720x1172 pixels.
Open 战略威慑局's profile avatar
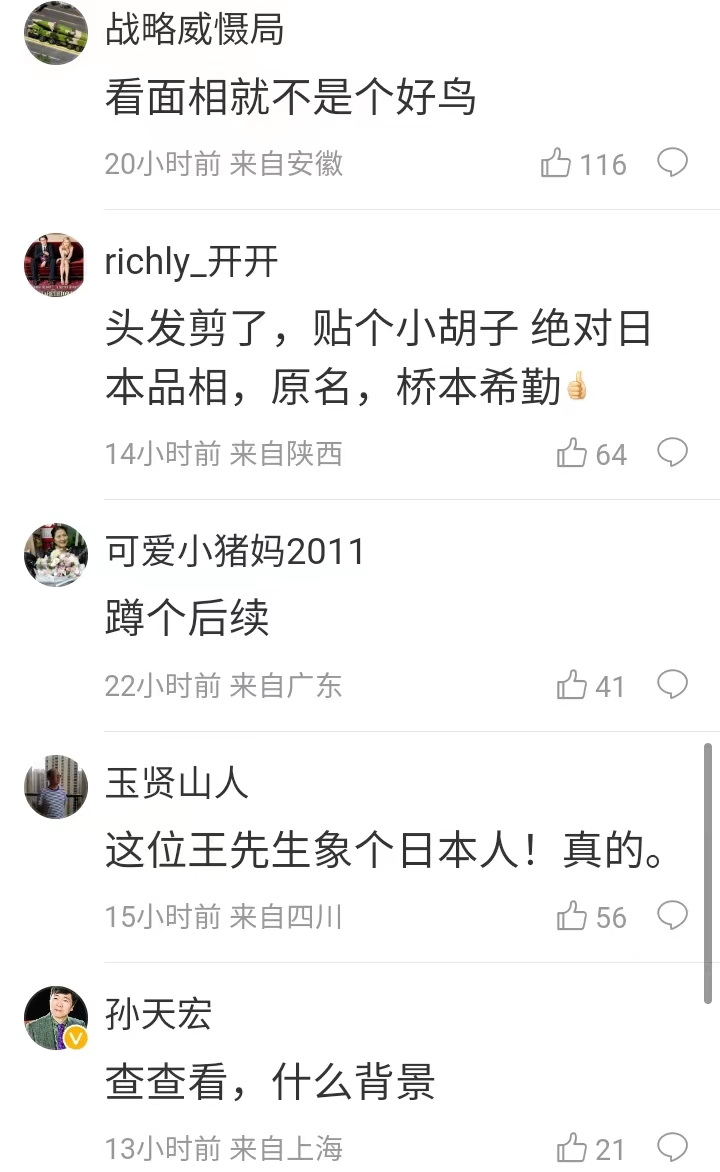pos(56,33)
